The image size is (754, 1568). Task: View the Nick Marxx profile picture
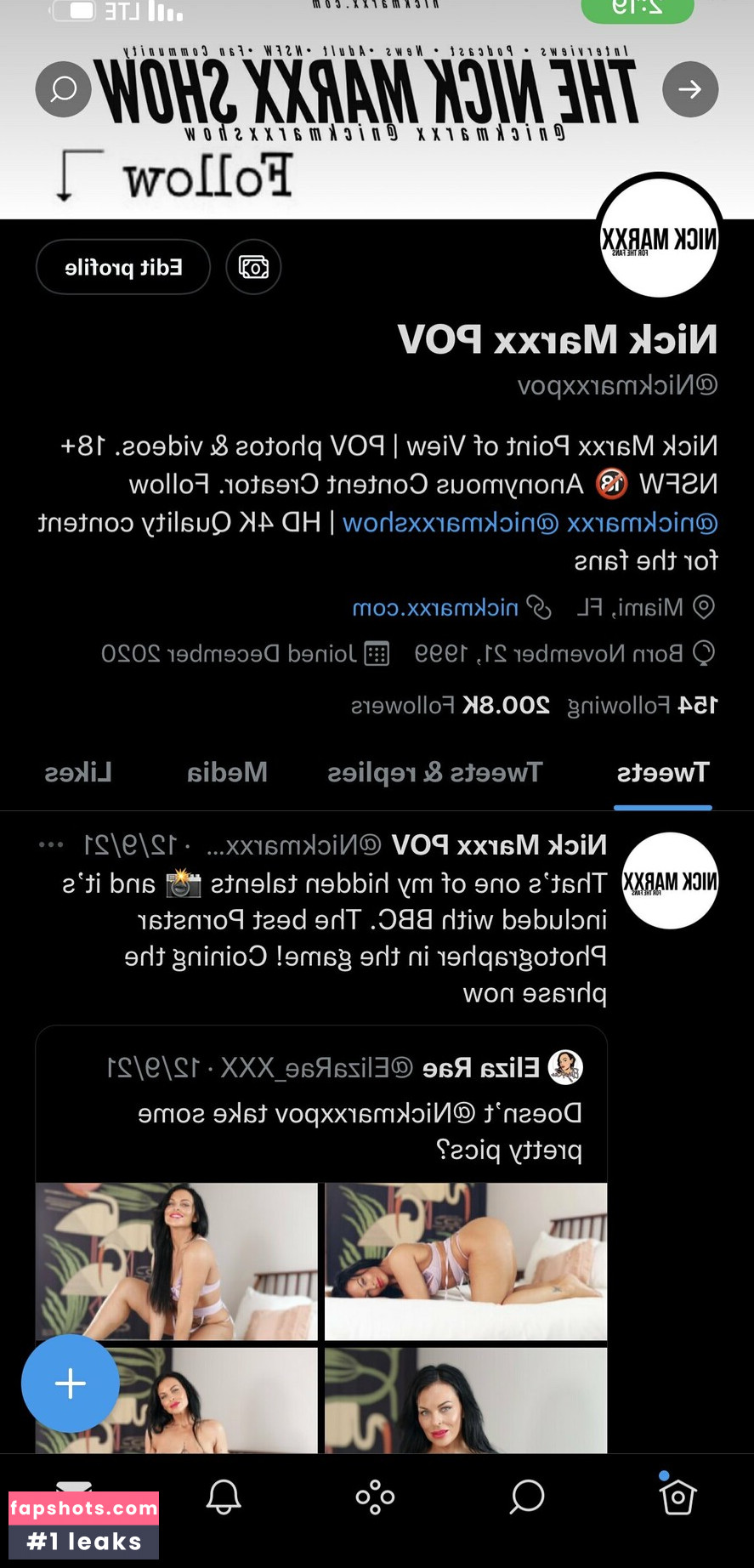click(x=659, y=238)
